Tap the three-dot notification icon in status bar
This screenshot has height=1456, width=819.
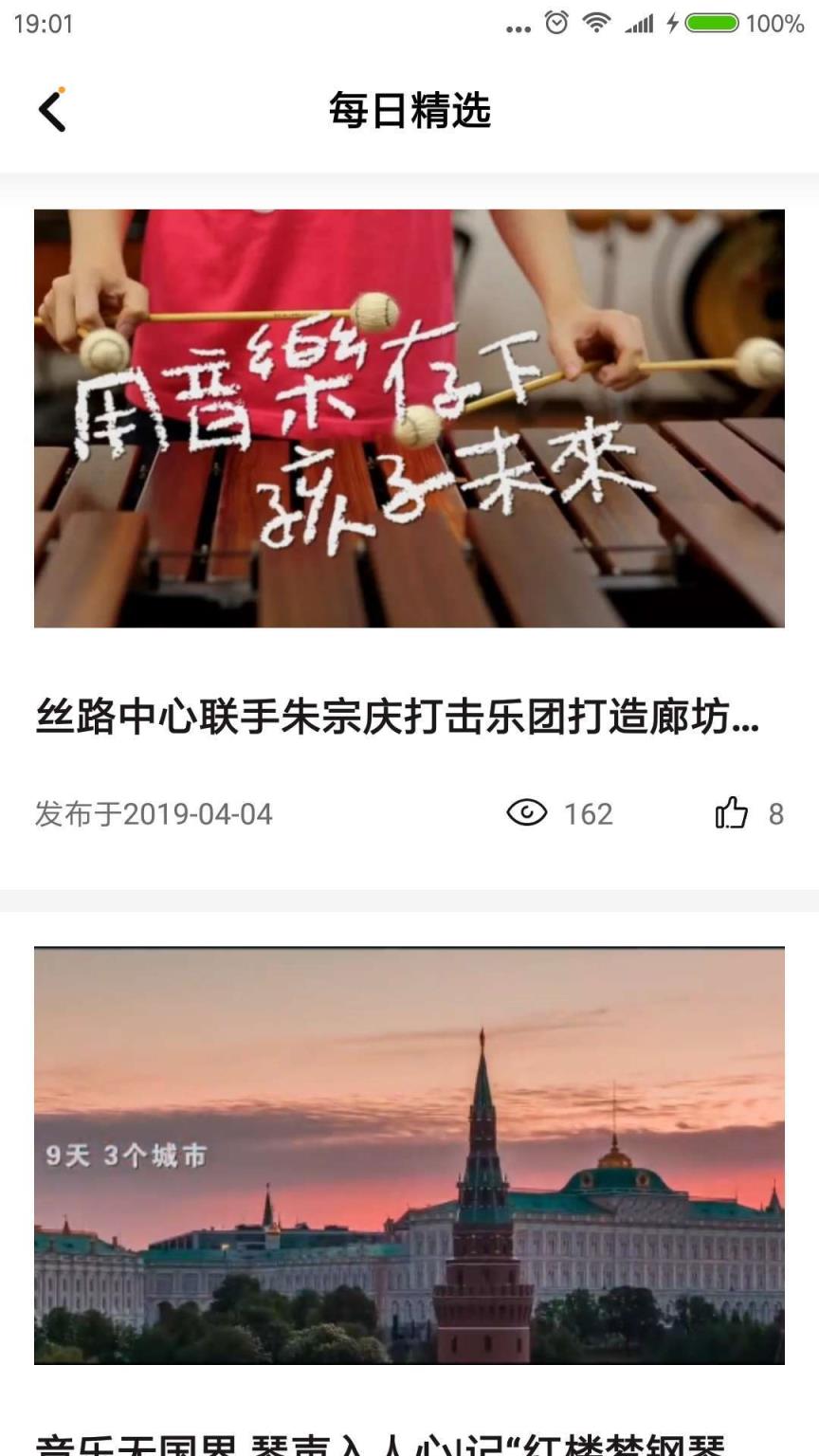click(516, 27)
